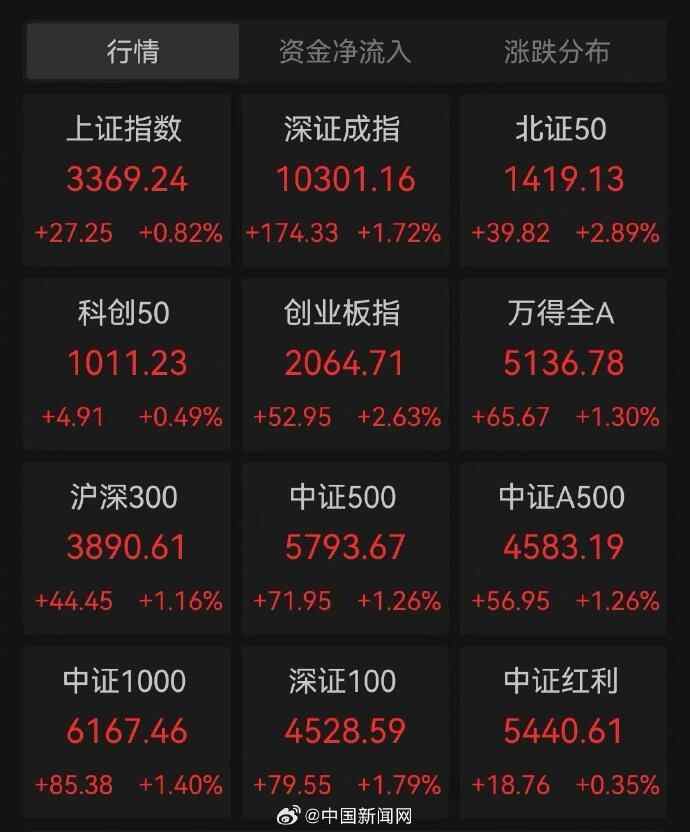View the 北证50 index details
This screenshot has height=832, width=690.
tap(563, 180)
